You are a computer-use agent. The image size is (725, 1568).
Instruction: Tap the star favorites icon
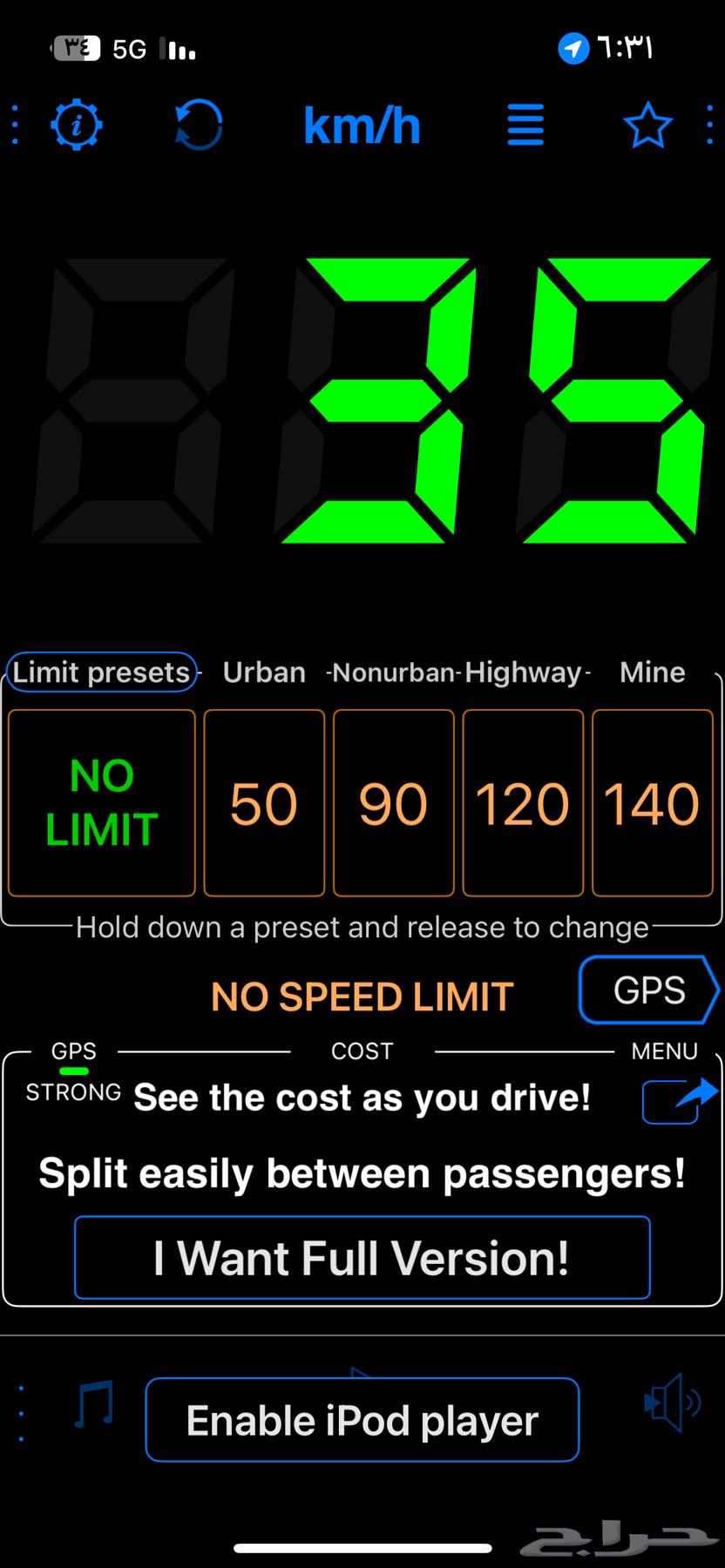pos(647,125)
